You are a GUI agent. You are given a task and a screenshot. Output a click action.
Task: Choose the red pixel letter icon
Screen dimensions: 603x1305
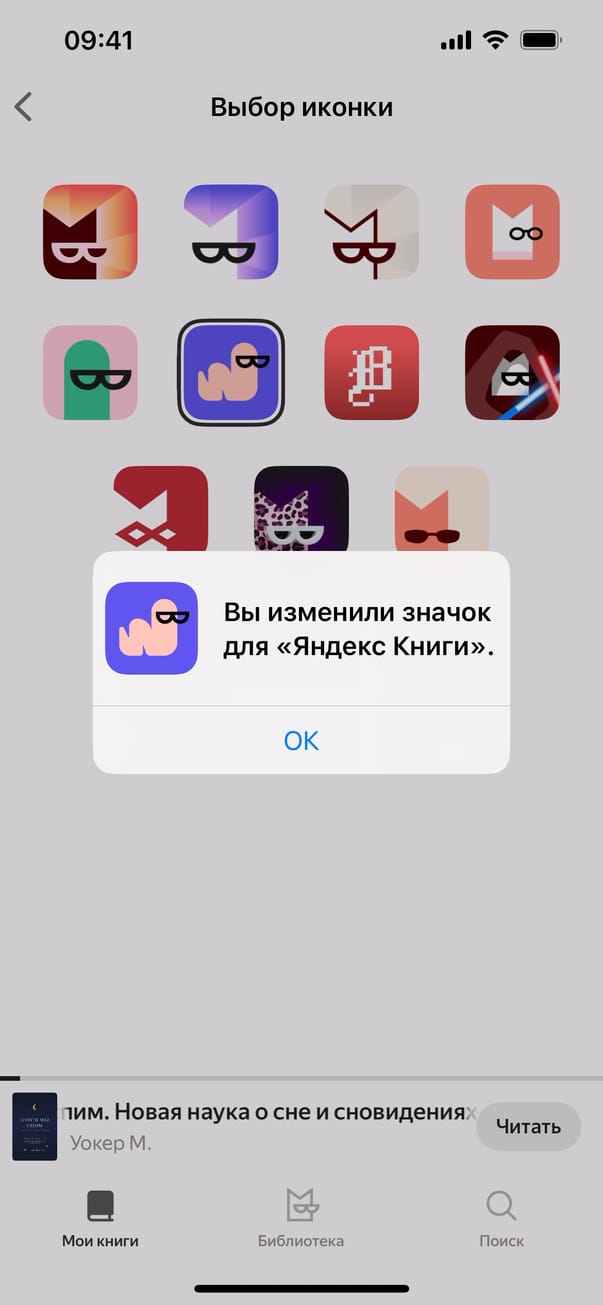click(x=371, y=372)
